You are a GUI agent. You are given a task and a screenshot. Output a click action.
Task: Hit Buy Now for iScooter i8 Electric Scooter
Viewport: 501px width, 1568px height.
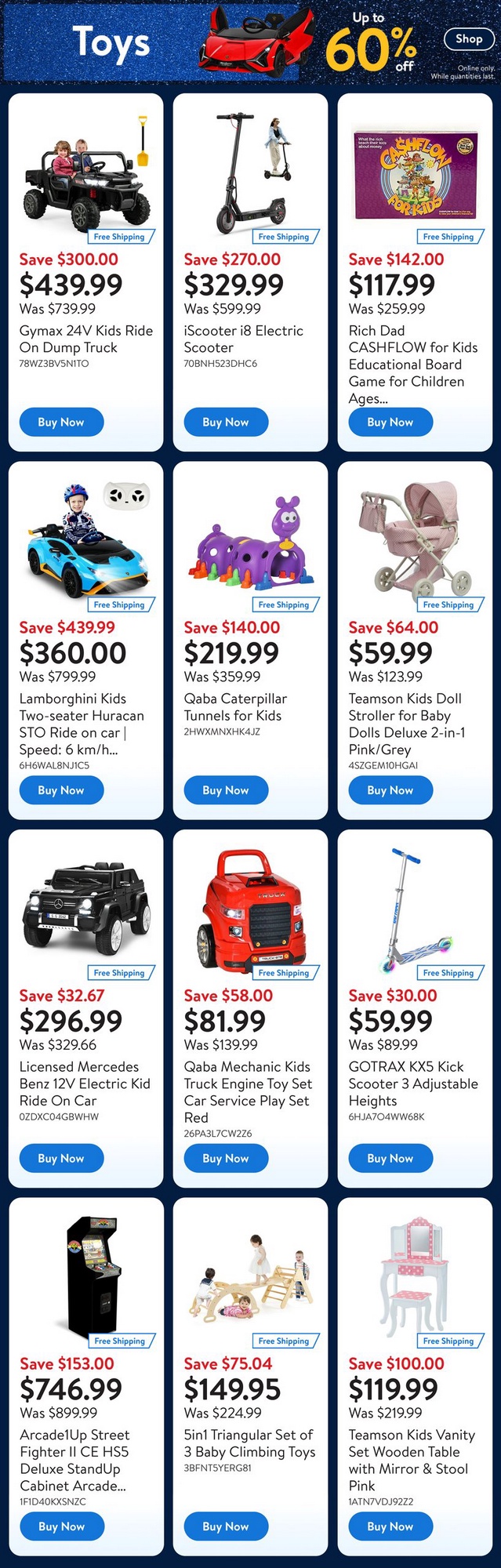point(226,422)
